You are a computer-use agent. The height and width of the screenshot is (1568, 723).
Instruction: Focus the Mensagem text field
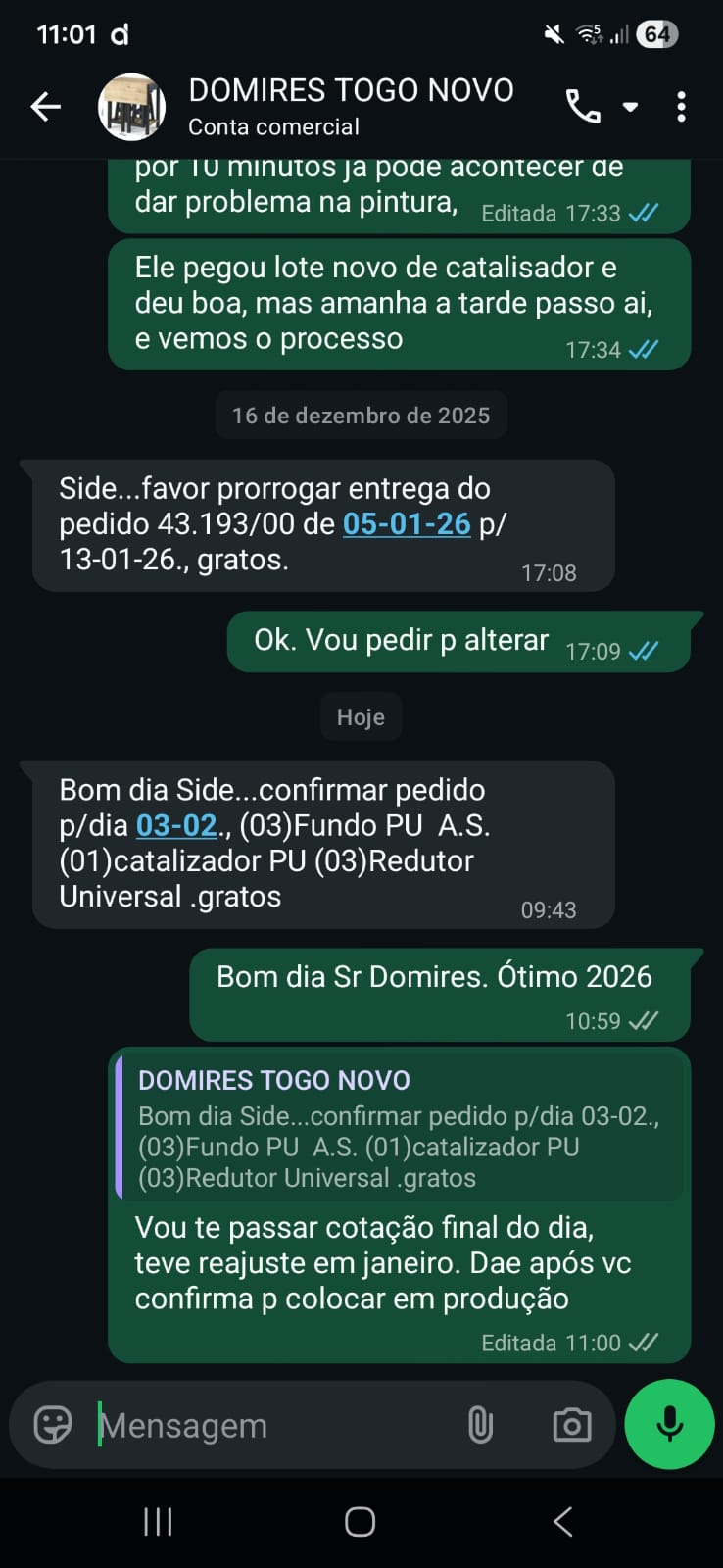[274, 1425]
